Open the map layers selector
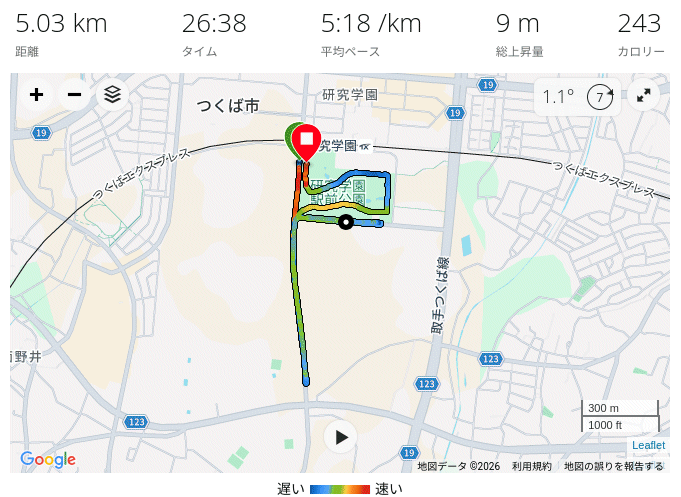Image resolution: width=681 pixels, height=497 pixels. (x=112, y=95)
